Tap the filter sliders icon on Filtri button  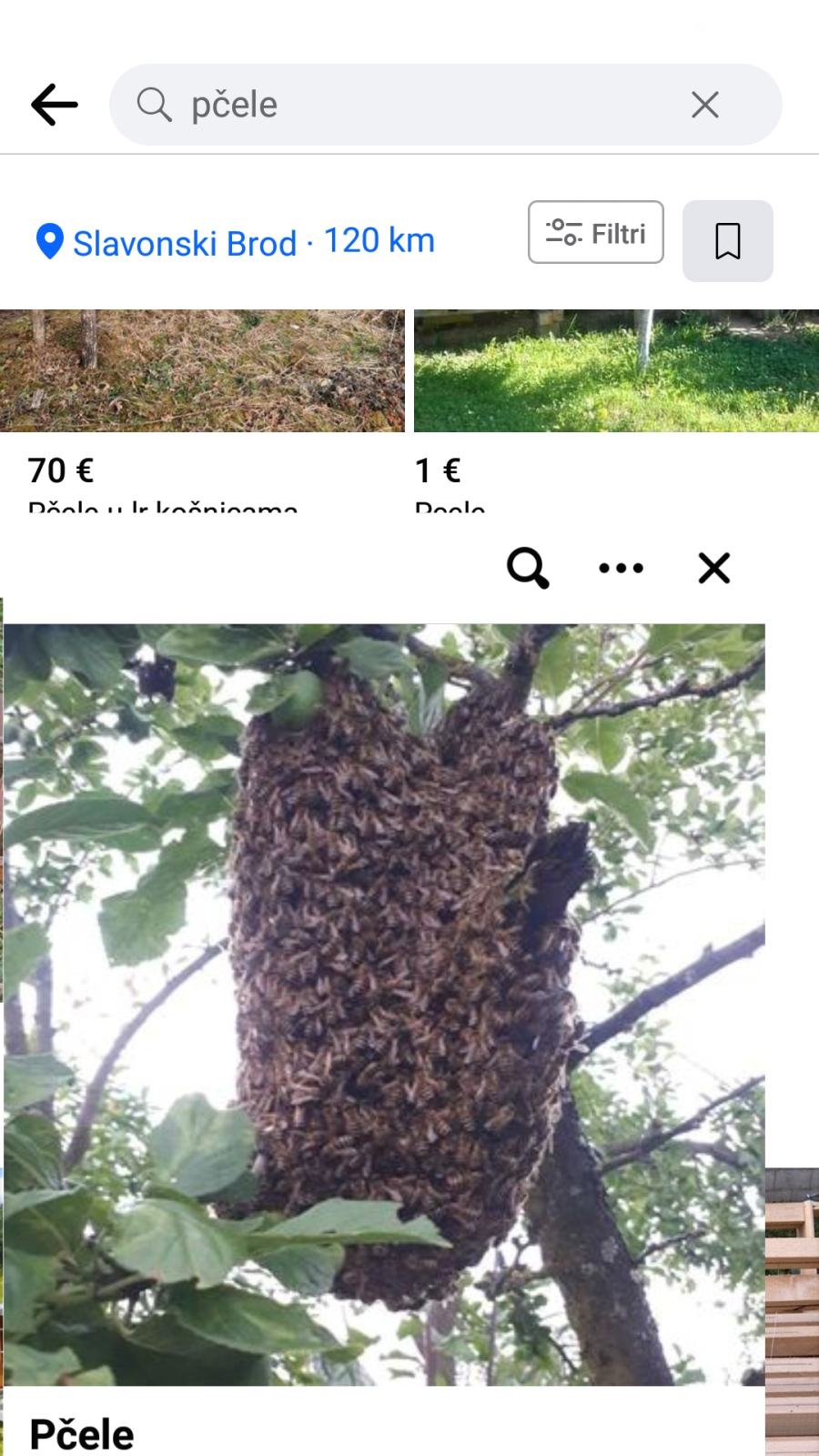[561, 232]
